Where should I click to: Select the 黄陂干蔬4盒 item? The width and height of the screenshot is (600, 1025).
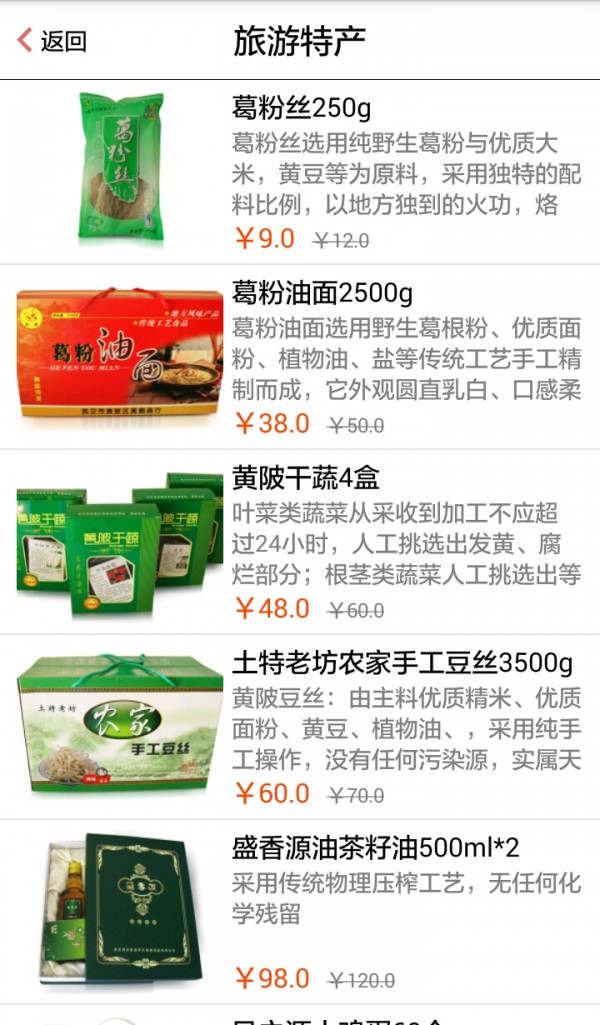pyautogui.click(x=306, y=478)
